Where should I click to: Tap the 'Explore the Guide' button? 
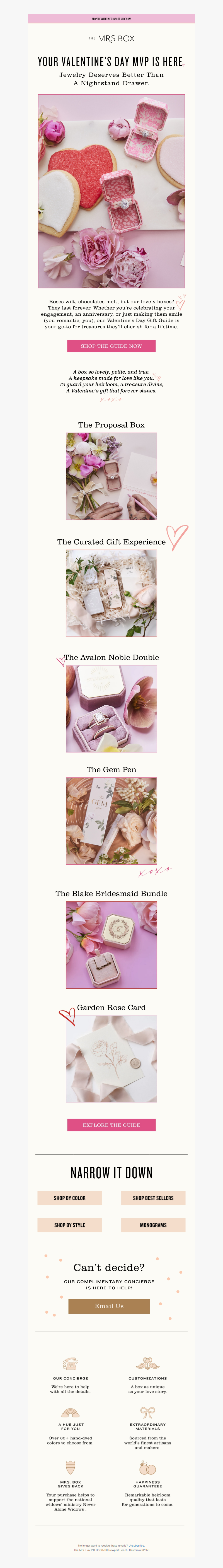click(x=111, y=1125)
